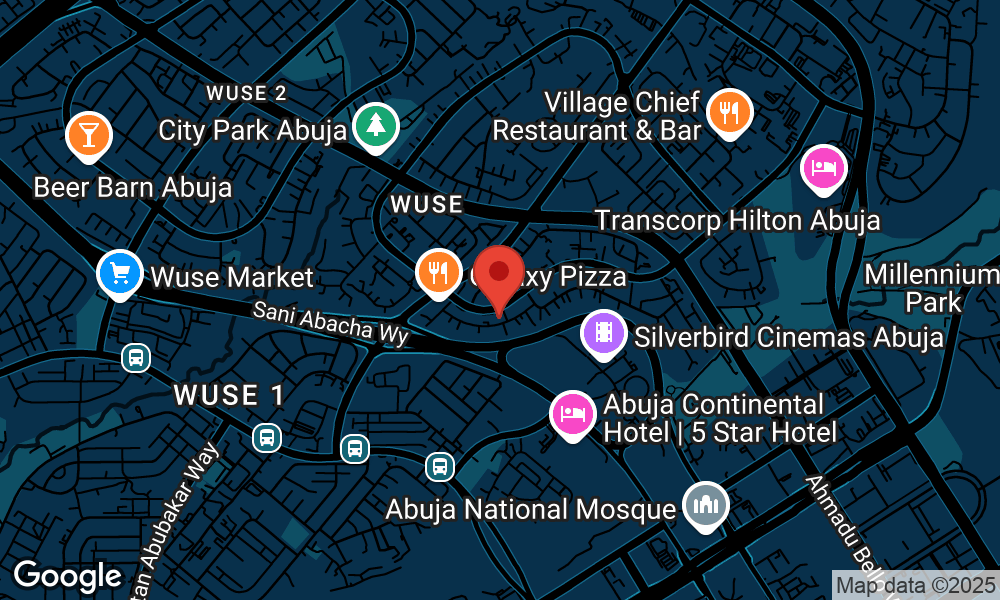
Task: Open the City Park Abuja marker
Action: tap(376, 126)
